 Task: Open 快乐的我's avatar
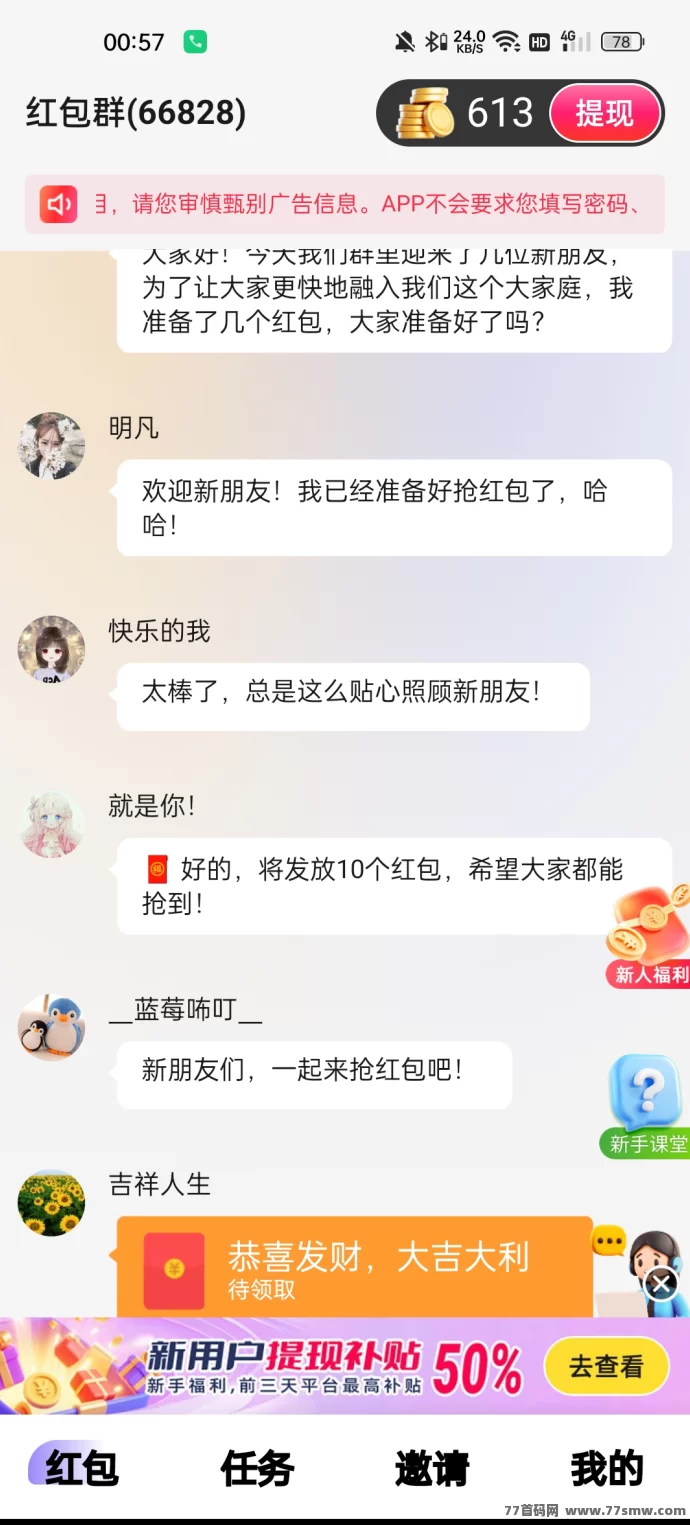tap(51, 649)
